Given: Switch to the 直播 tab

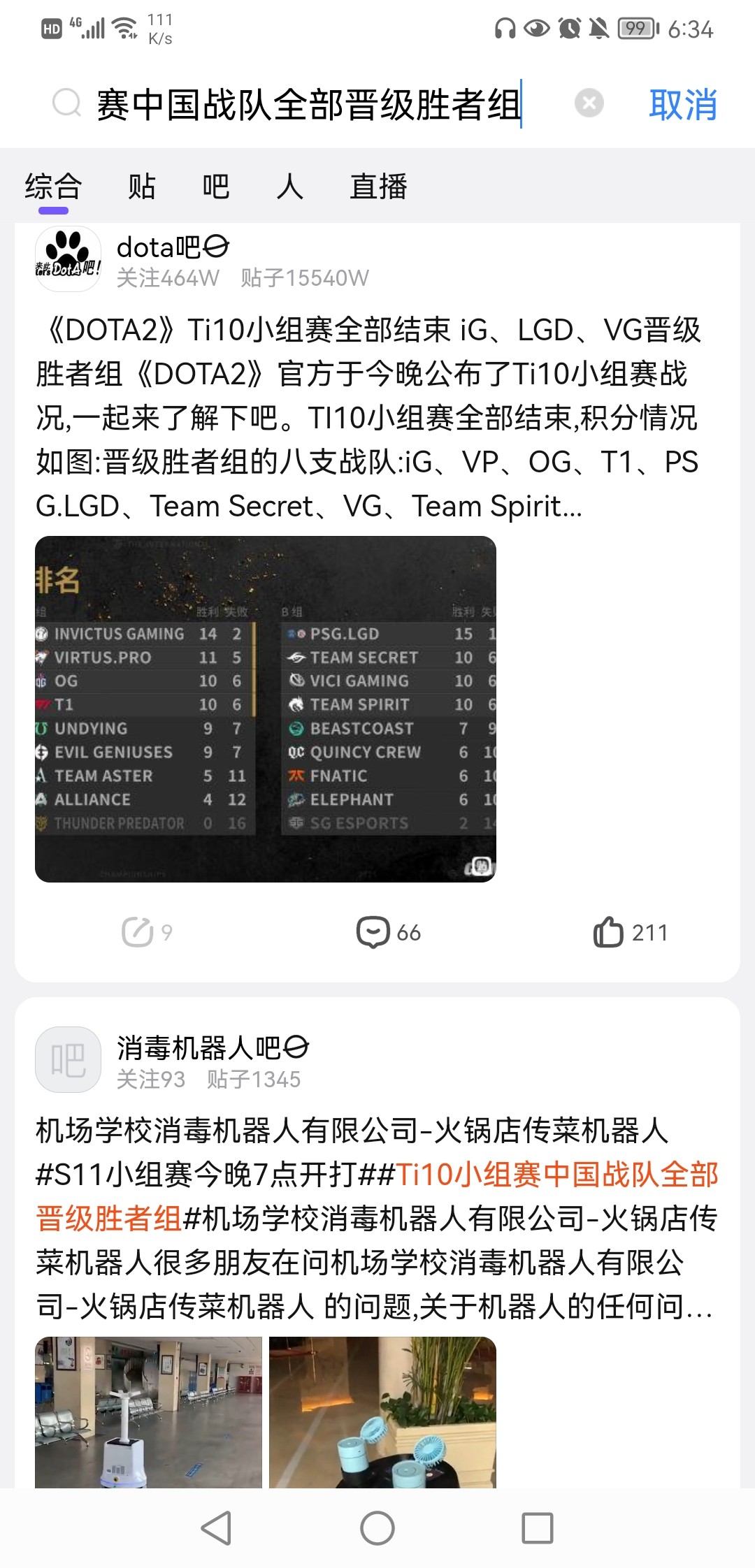Looking at the screenshot, I should 378,187.
